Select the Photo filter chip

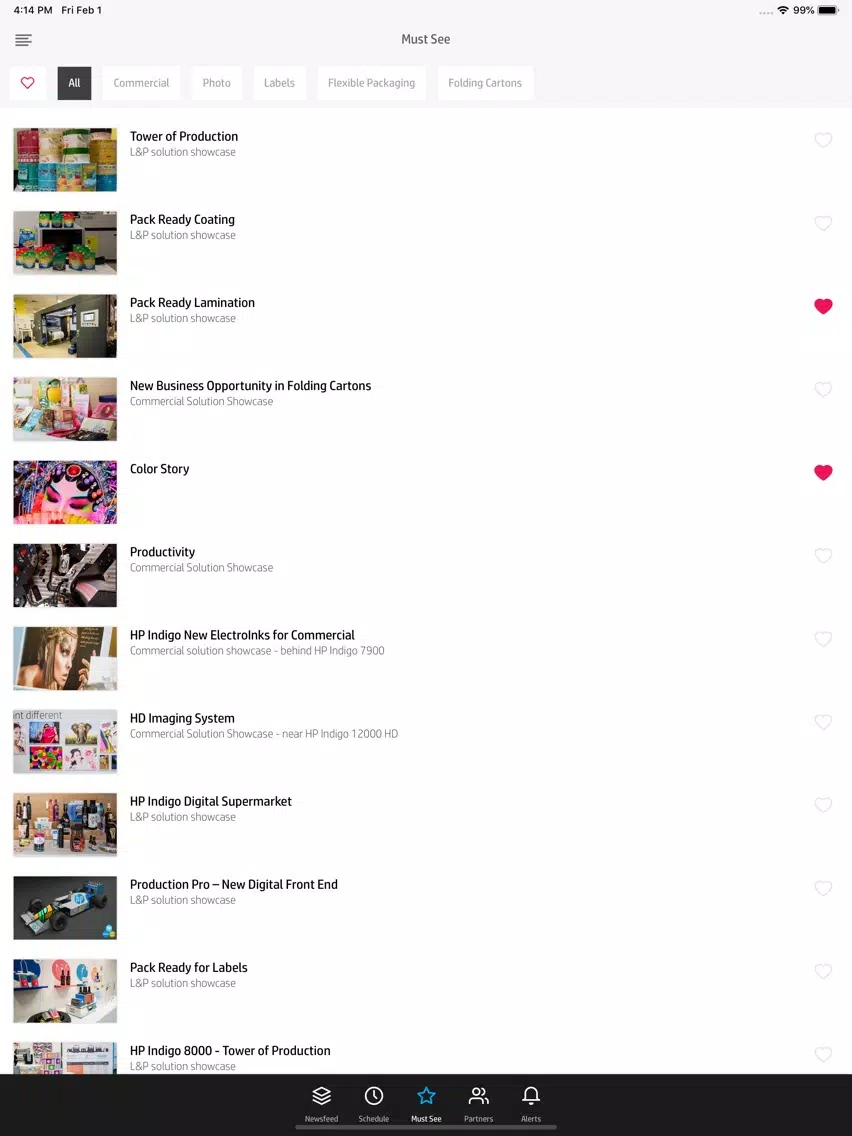[216, 83]
